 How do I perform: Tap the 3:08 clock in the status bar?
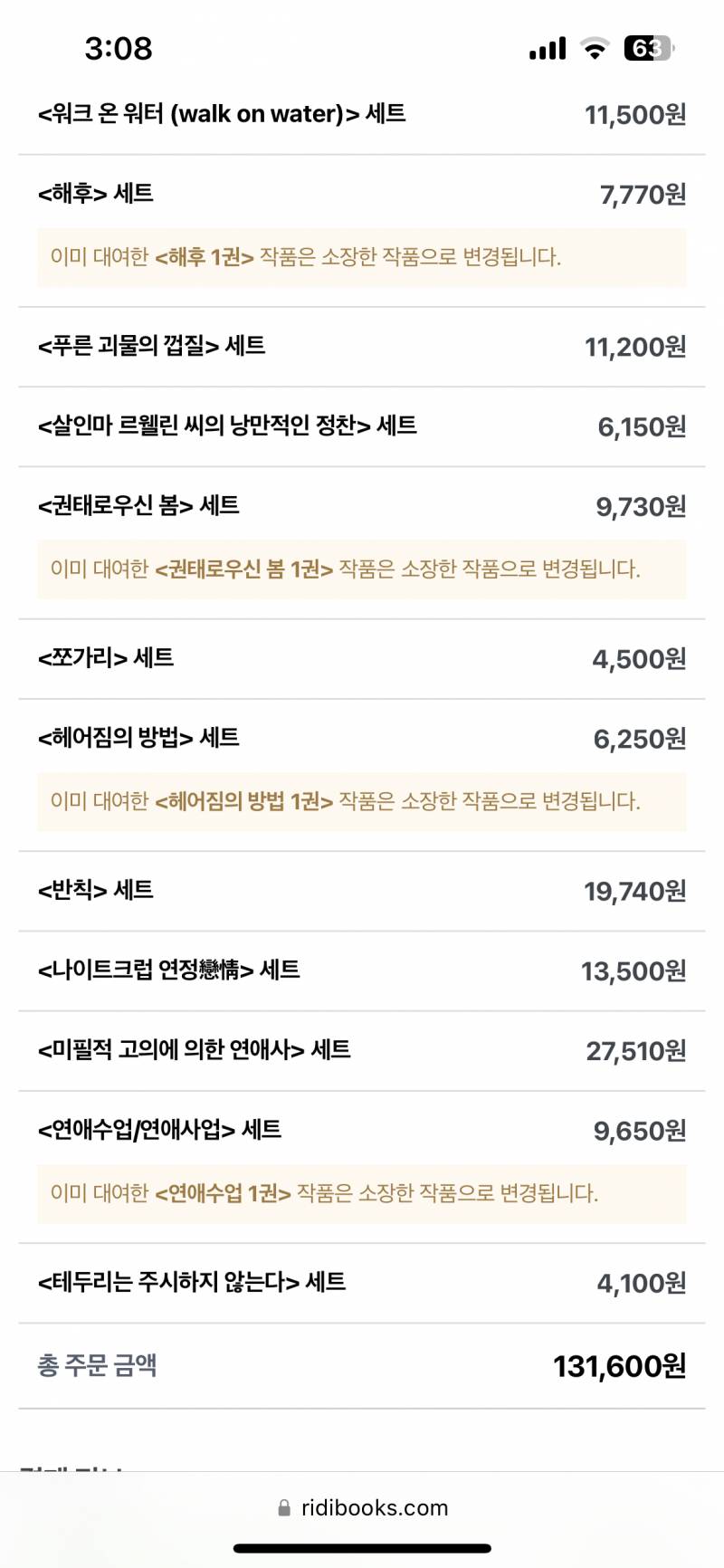(x=118, y=49)
